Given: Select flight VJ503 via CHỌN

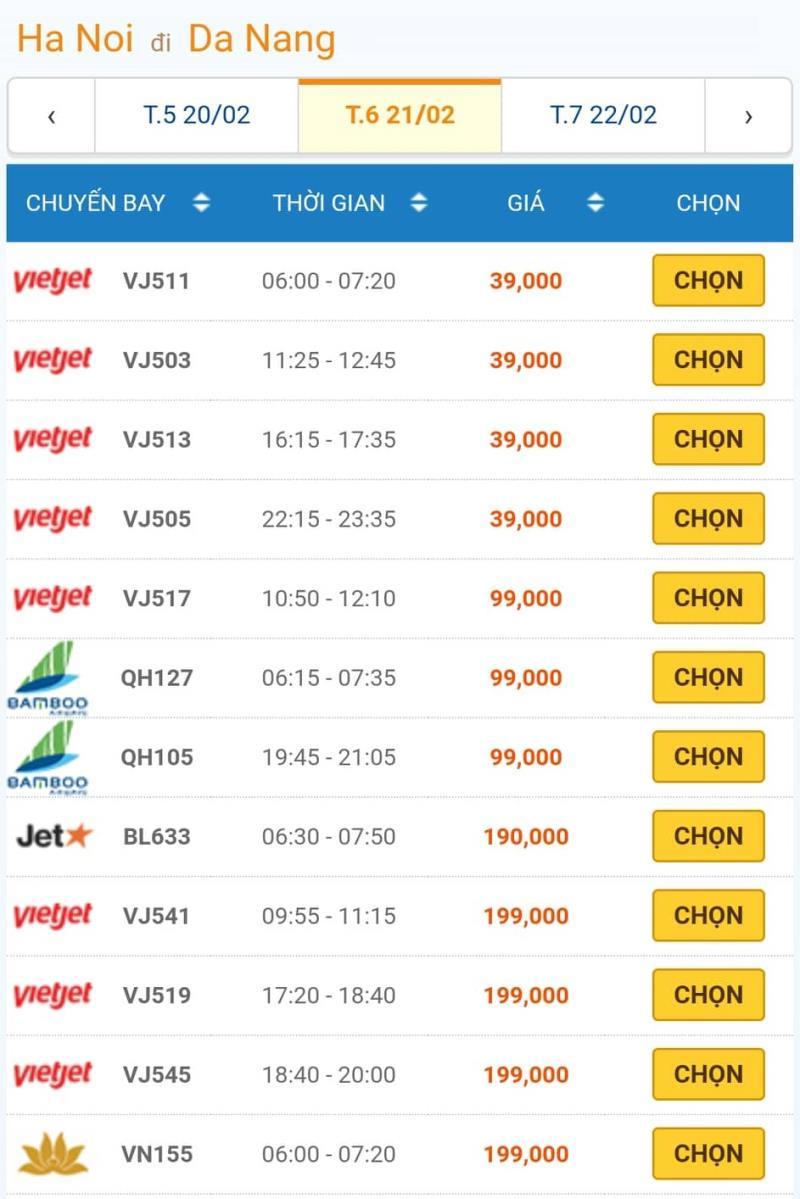Looking at the screenshot, I should click(708, 360).
